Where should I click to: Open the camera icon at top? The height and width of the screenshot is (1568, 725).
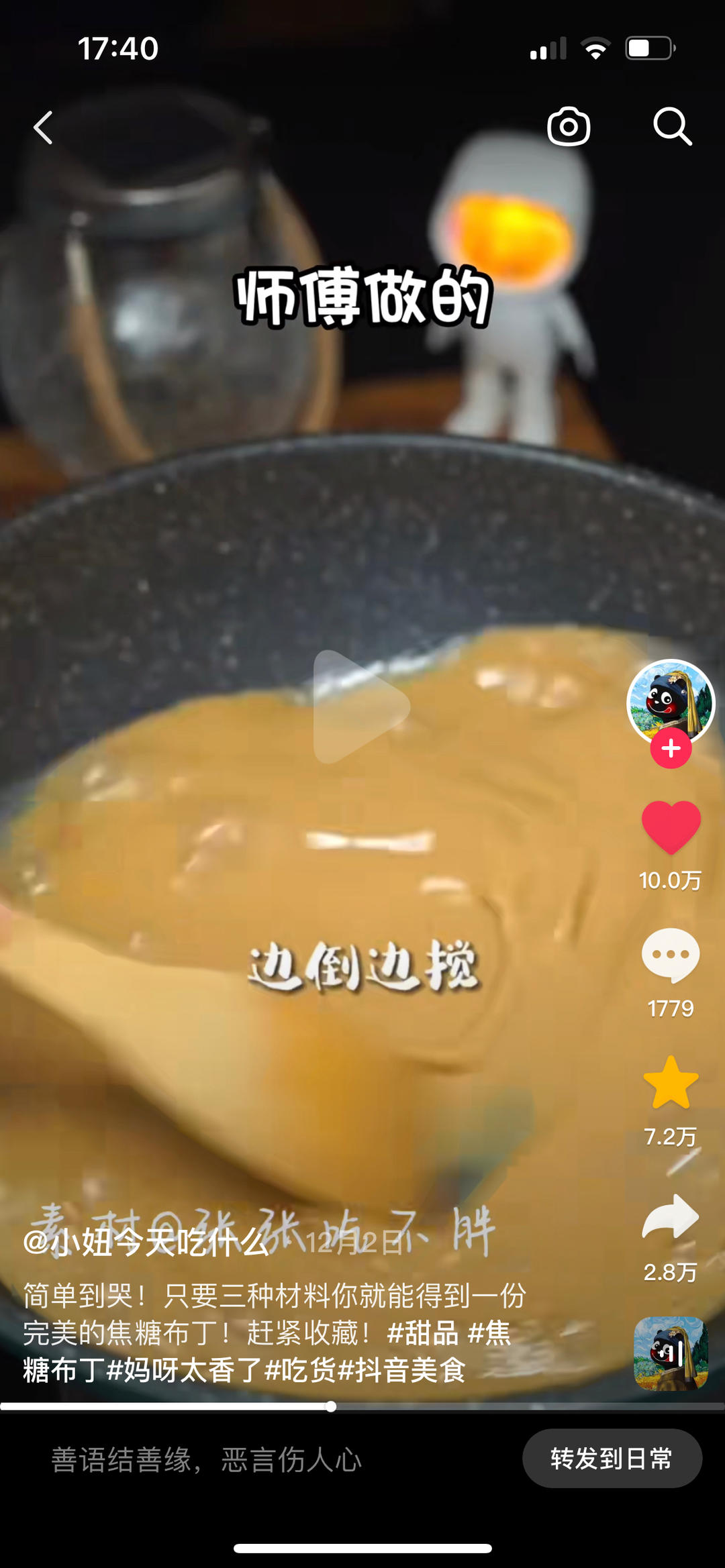tap(569, 127)
